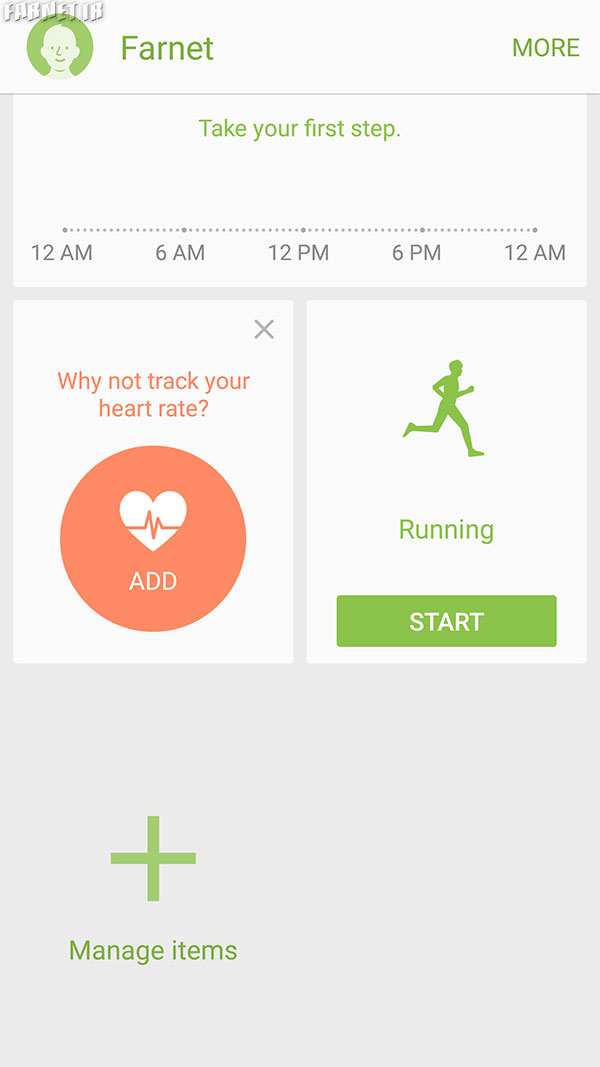
Task: Open the steps chart card
Action: coord(300,191)
